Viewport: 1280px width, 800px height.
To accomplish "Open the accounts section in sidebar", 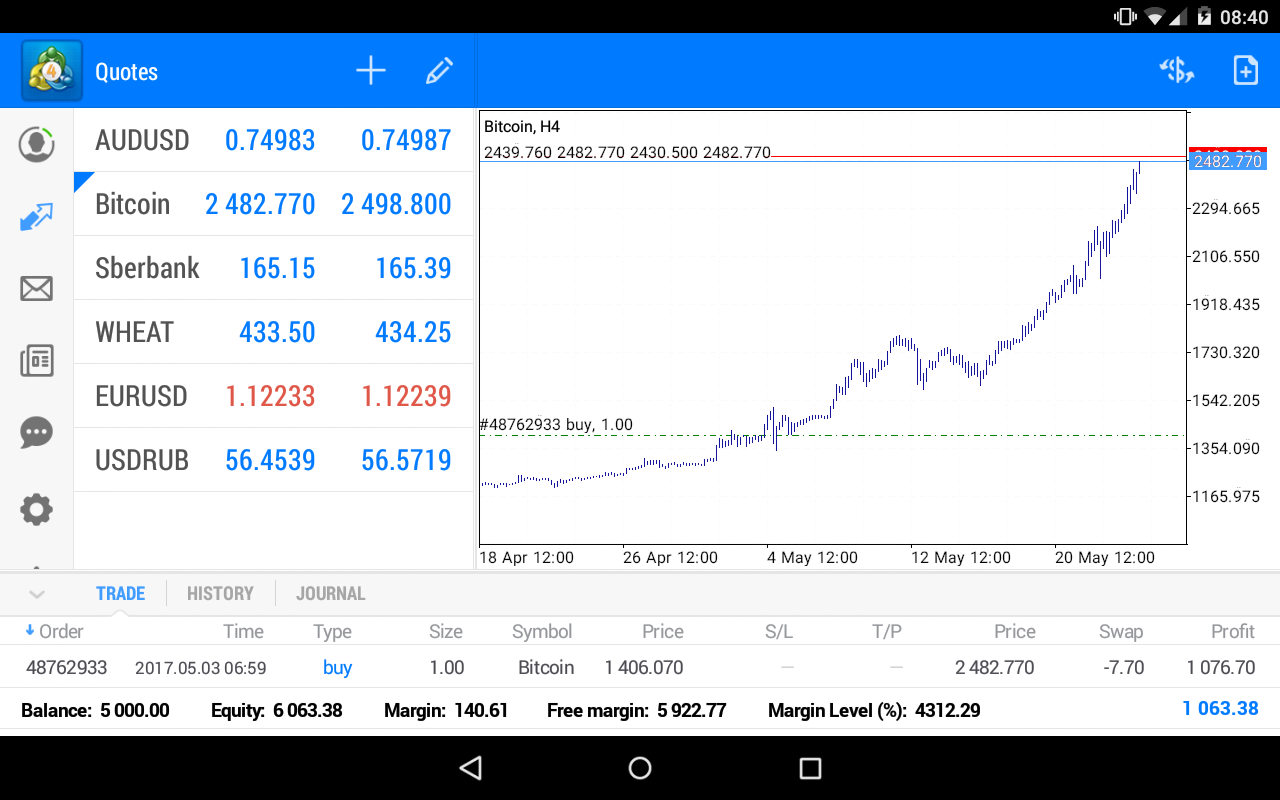I will 37,144.
